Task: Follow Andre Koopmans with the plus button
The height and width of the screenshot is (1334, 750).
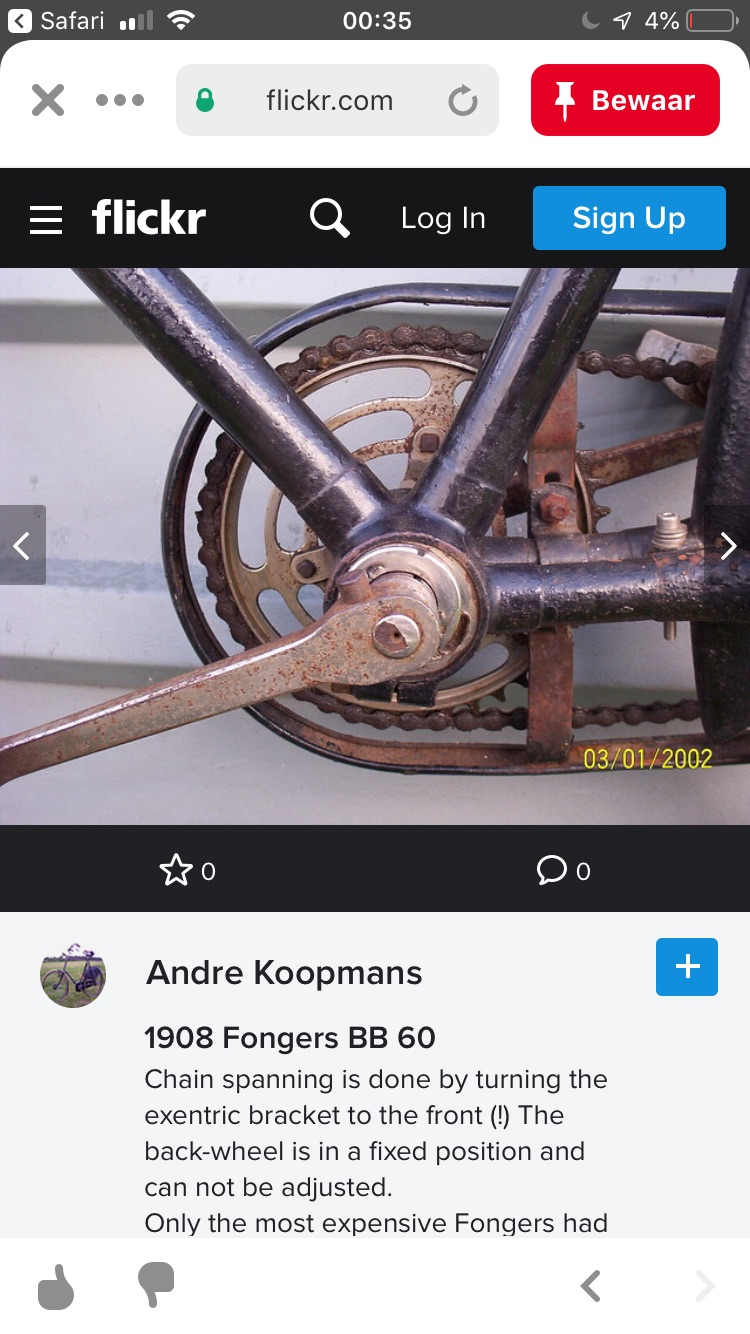Action: point(687,967)
